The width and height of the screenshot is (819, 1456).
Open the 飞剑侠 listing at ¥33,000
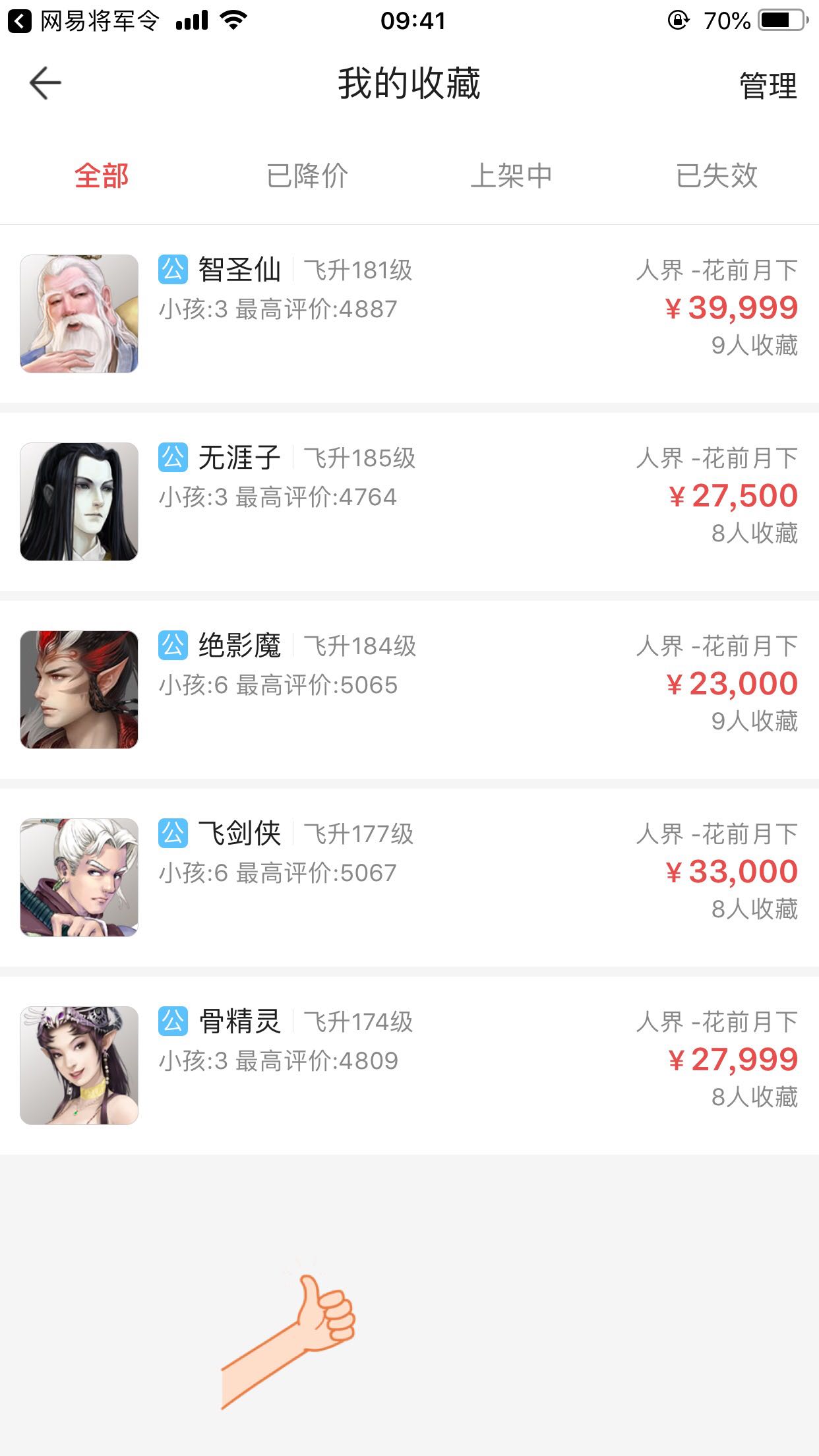click(x=409, y=877)
